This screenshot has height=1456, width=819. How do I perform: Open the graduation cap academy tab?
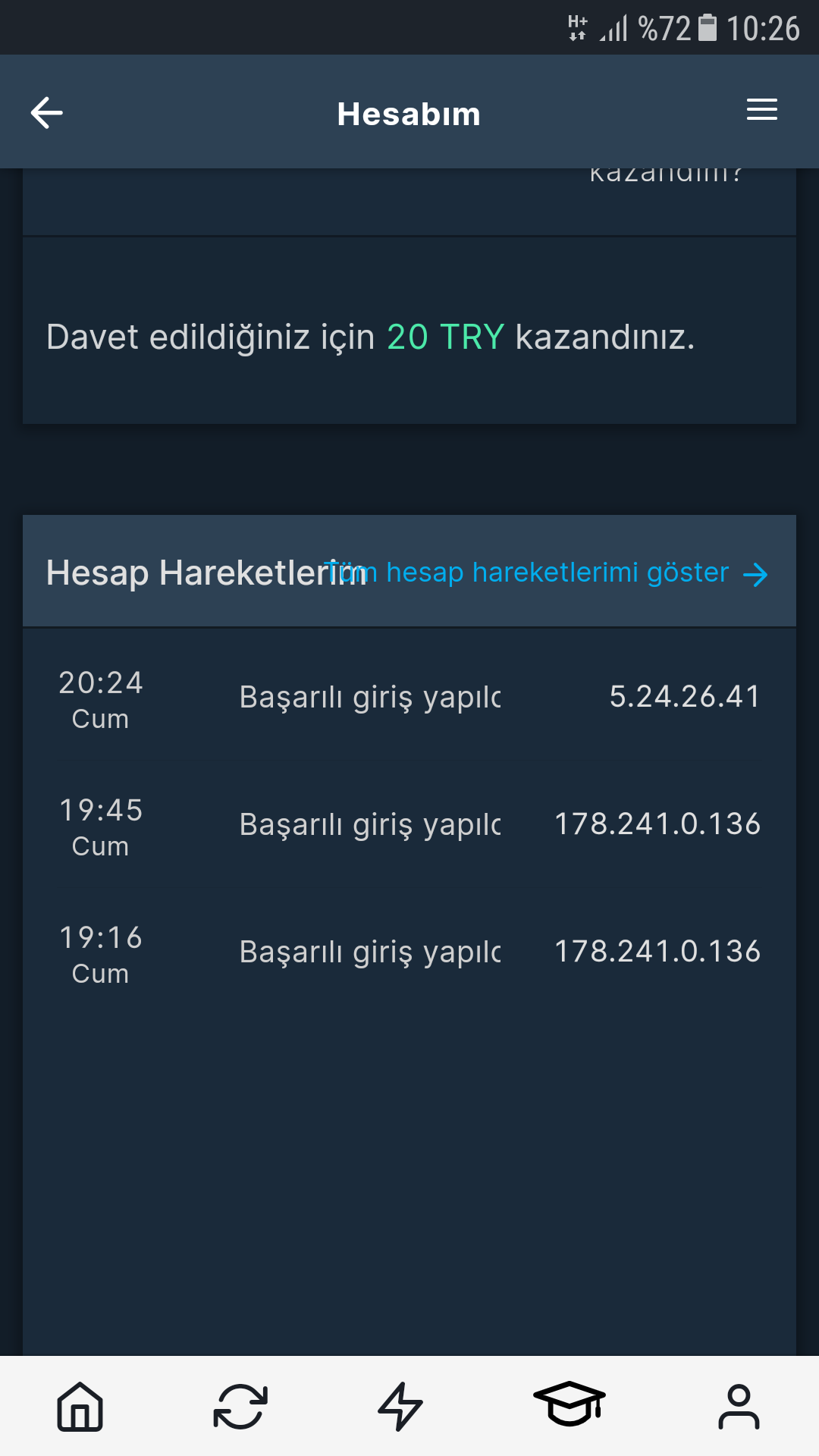[x=570, y=1404]
